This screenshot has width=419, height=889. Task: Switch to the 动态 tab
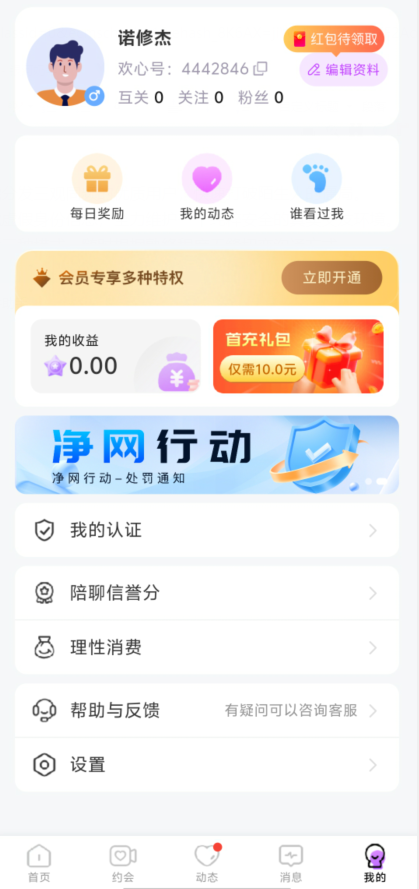(x=207, y=863)
